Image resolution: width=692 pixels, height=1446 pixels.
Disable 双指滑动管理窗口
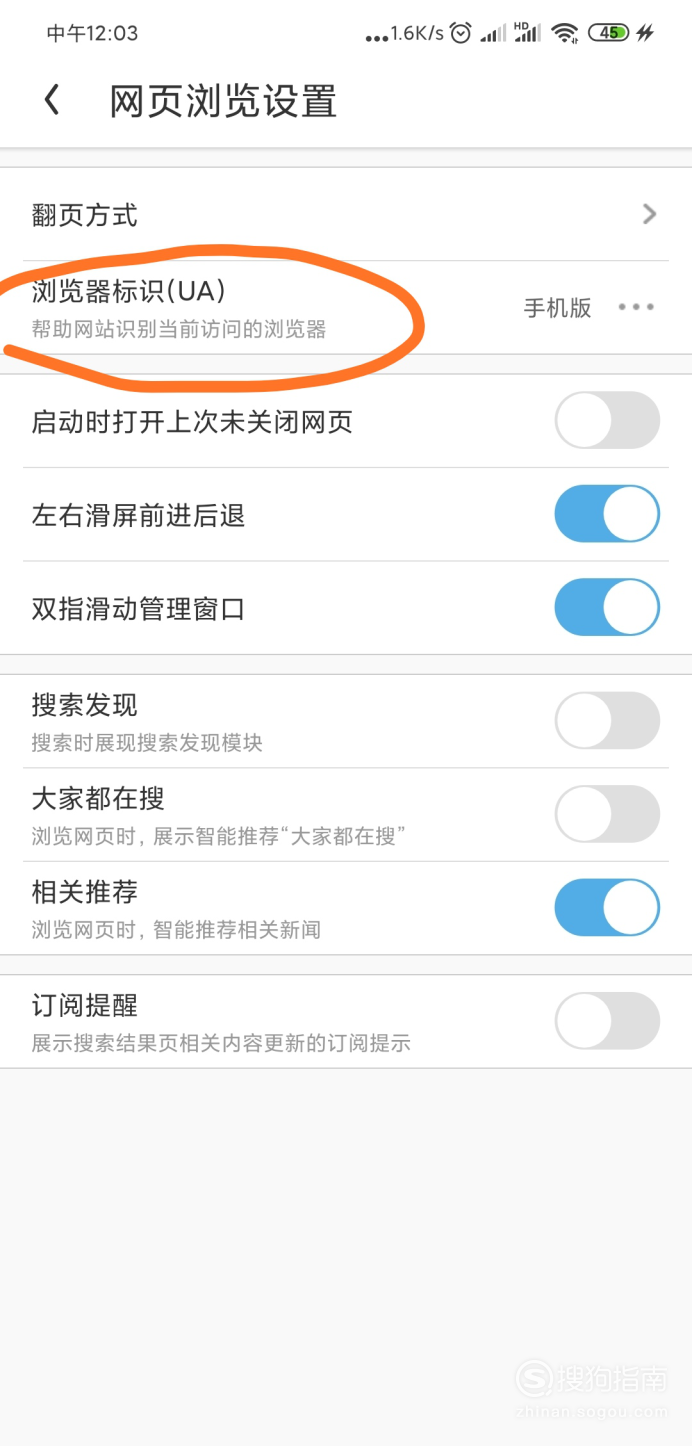607,608
